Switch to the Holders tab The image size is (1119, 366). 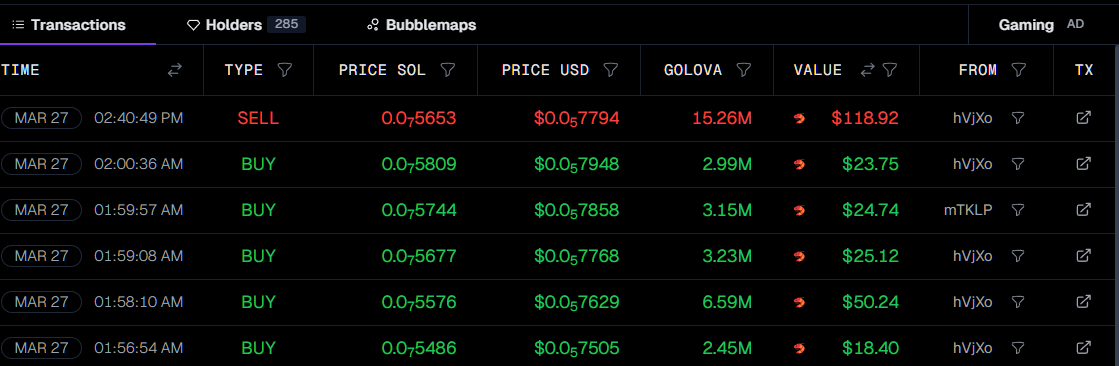(246, 25)
